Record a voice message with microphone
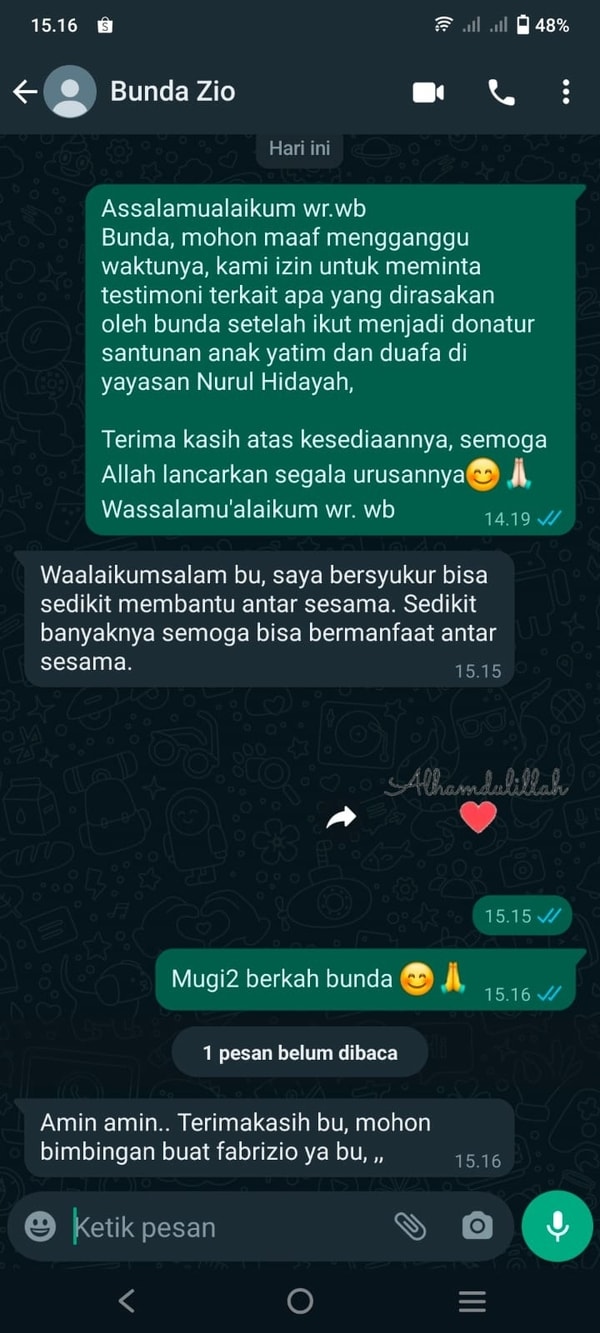 557,1226
